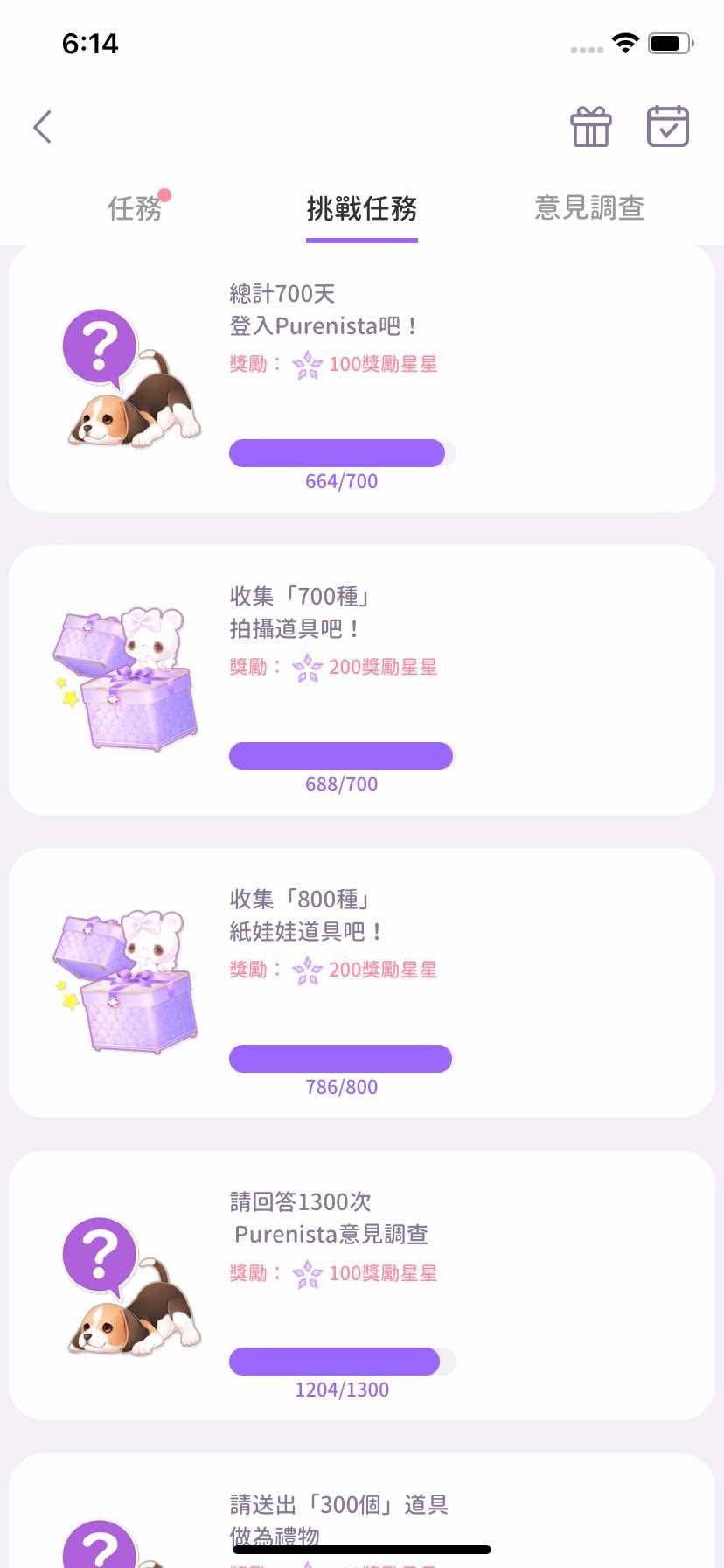This screenshot has width=724, height=1568.
Task: Open the calendar check-in icon
Action: (x=668, y=127)
